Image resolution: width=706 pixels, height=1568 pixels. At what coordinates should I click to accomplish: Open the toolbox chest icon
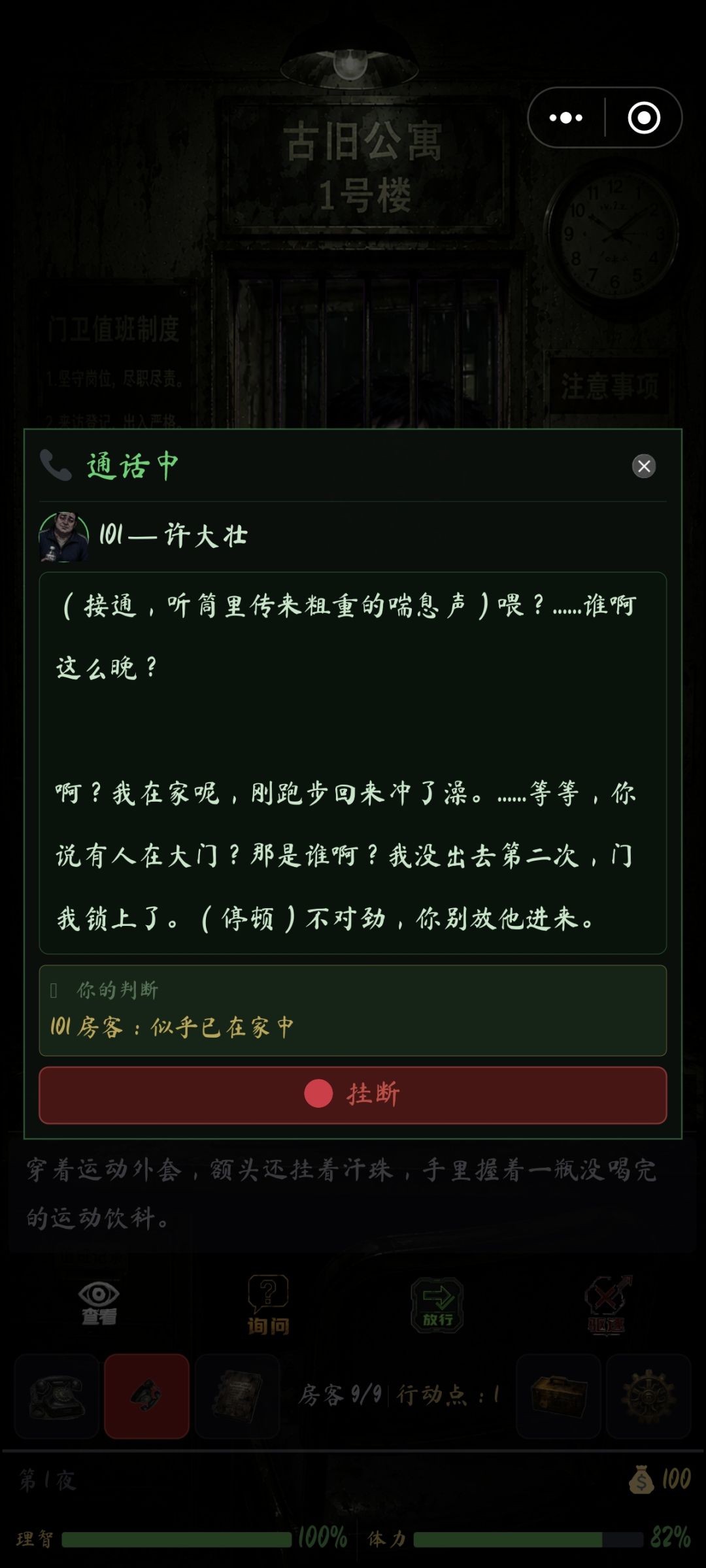point(558,1395)
